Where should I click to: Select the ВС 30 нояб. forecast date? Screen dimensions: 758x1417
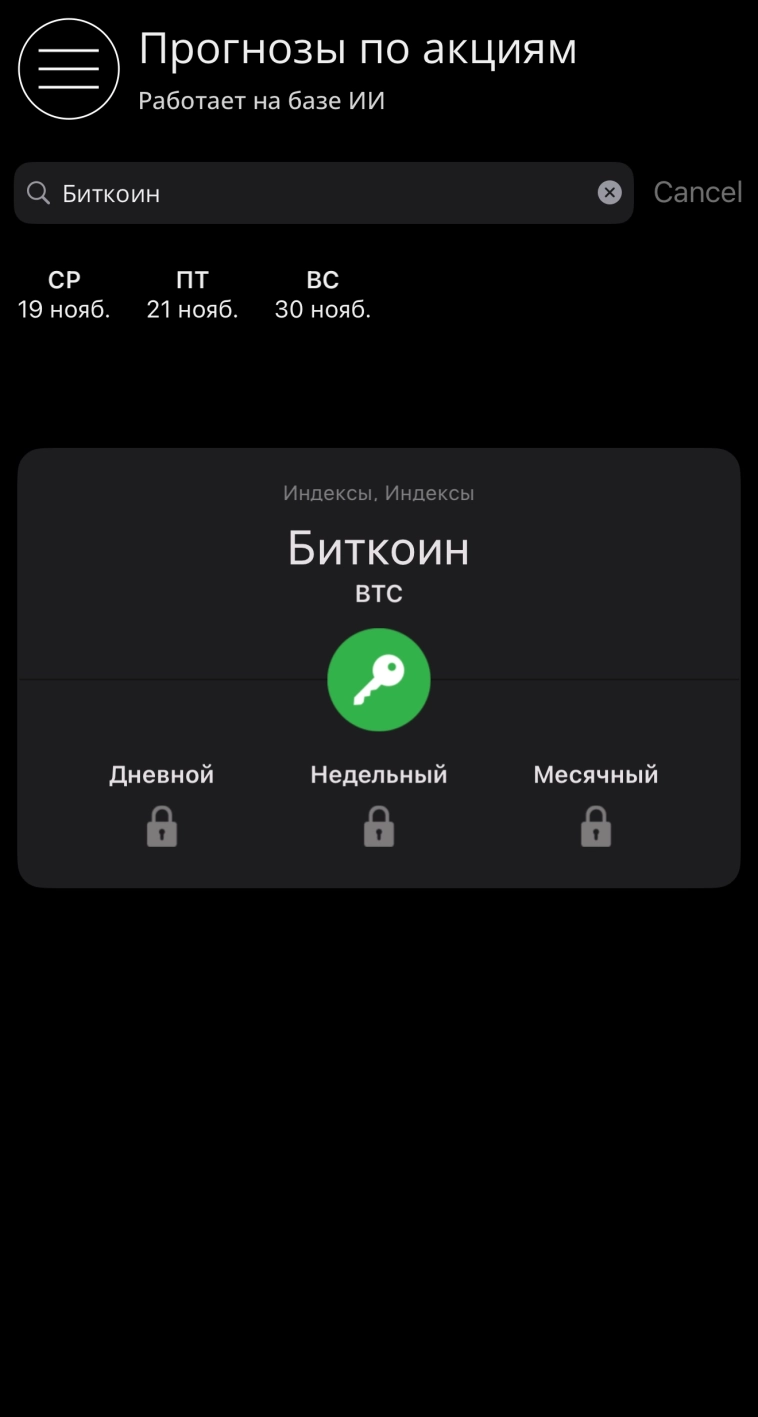pos(322,294)
